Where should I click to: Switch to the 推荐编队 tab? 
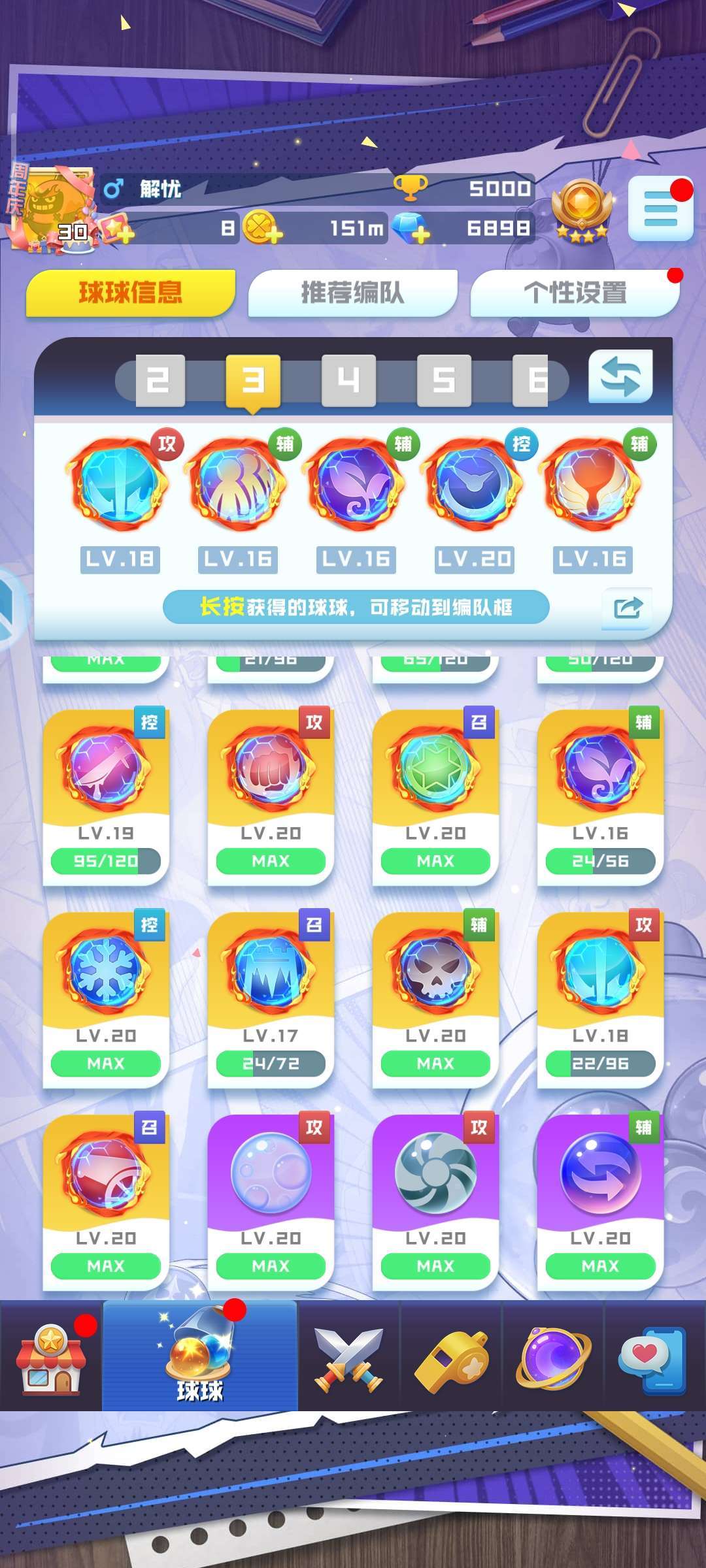(x=352, y=293)
